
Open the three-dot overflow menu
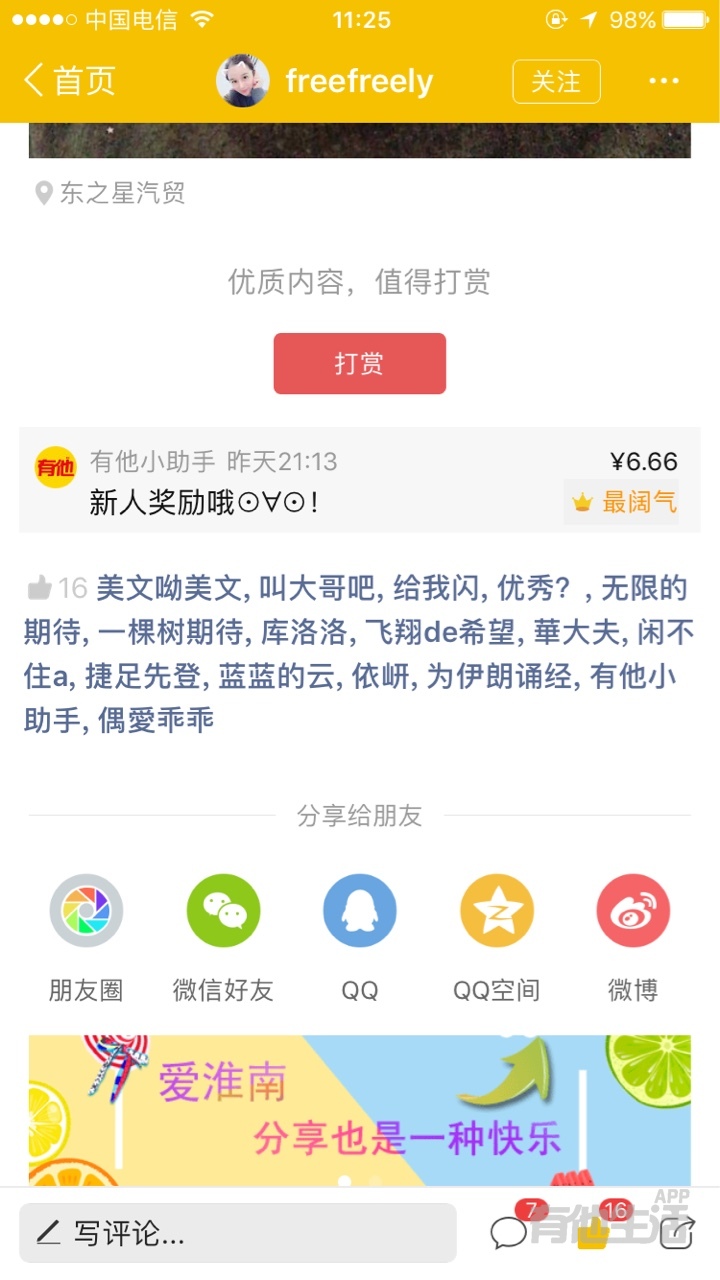click(664, 81)
